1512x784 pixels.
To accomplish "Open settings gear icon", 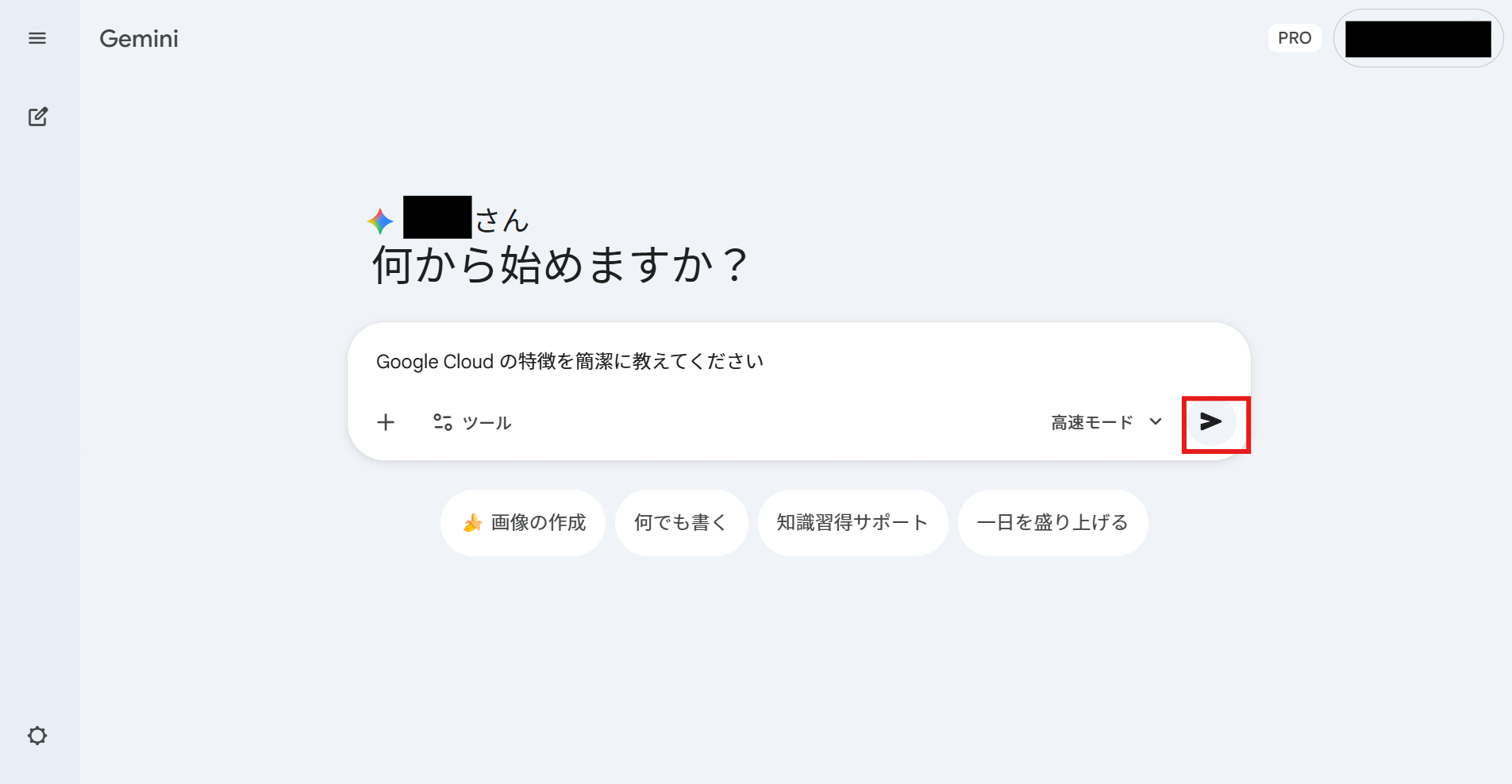I will [x=37, y=736].
